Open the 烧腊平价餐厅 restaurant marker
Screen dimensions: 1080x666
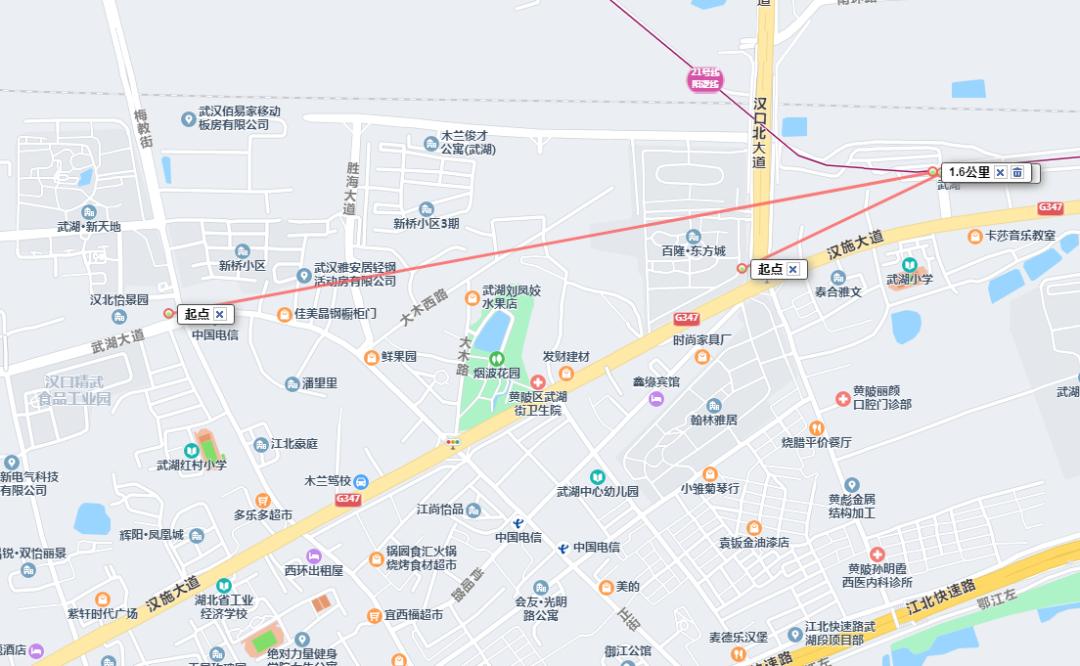tap(816, 427)
